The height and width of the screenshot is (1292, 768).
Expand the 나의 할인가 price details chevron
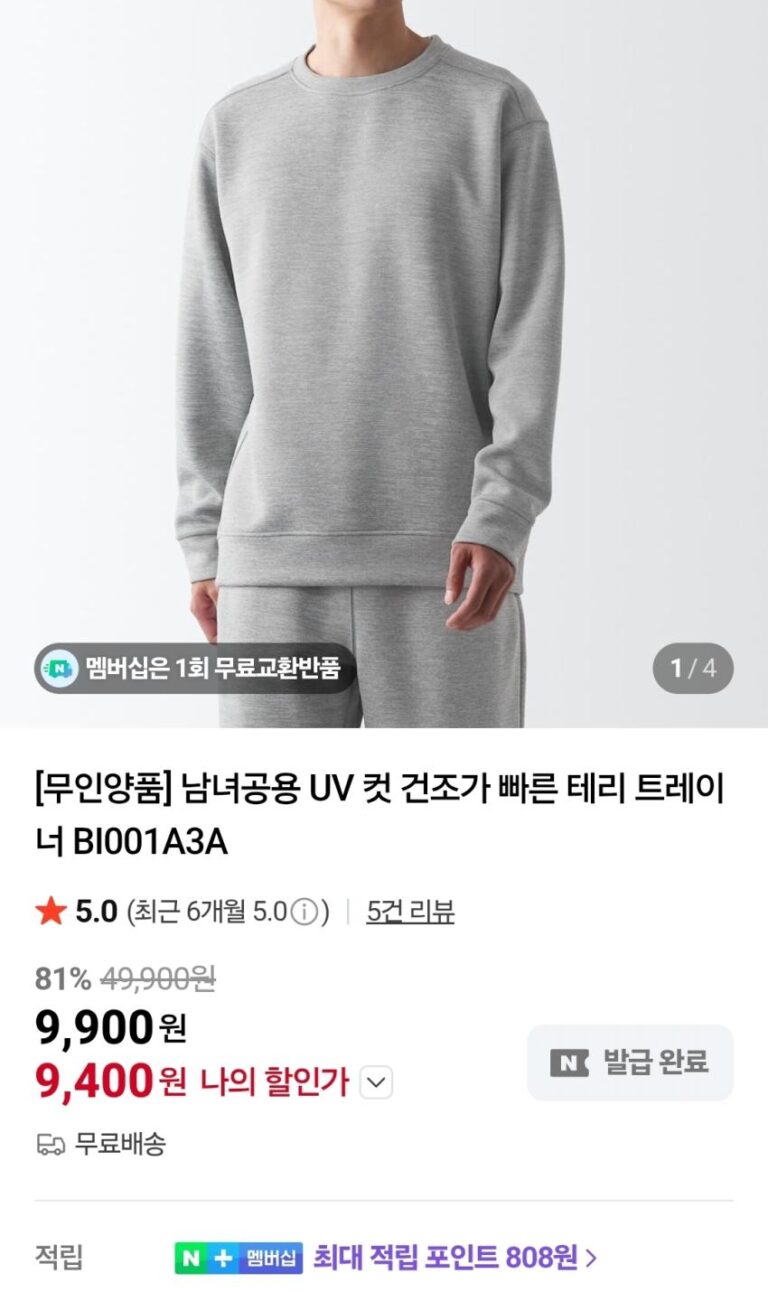coord(376,1082)
